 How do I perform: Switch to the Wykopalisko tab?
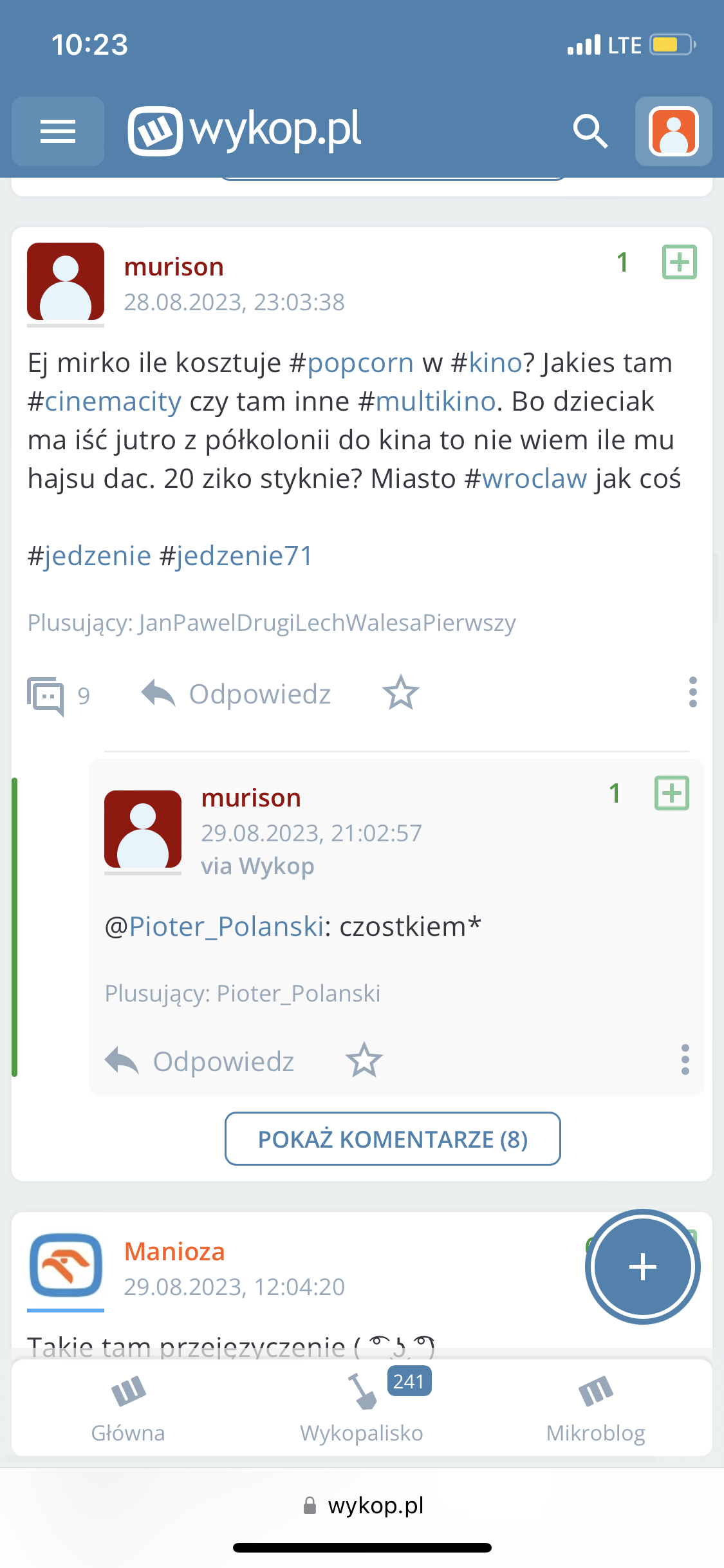click(362, 1408)
